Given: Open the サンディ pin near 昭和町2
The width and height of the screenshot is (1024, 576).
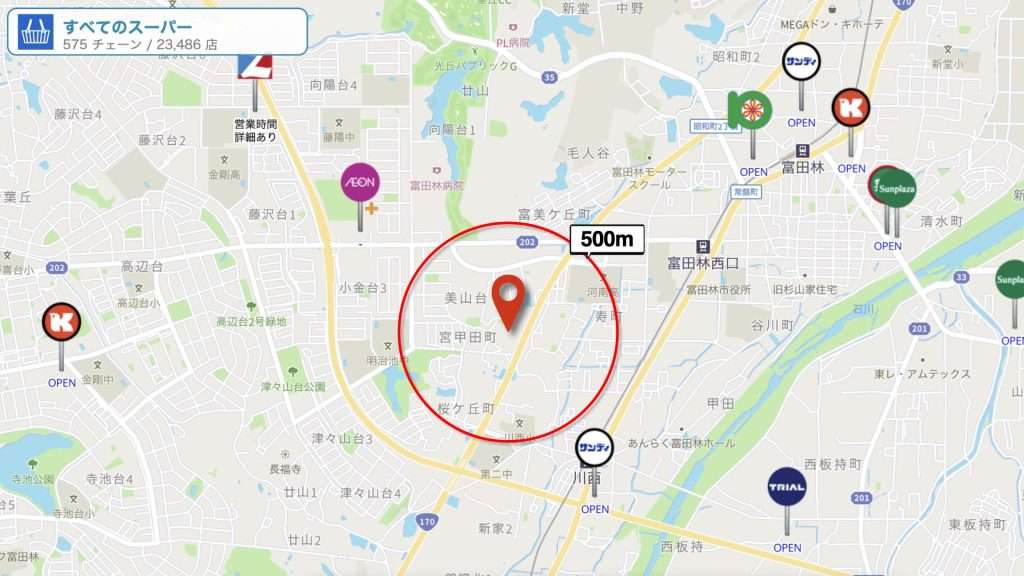Looking at the screenshot, I should click(801, 62).
